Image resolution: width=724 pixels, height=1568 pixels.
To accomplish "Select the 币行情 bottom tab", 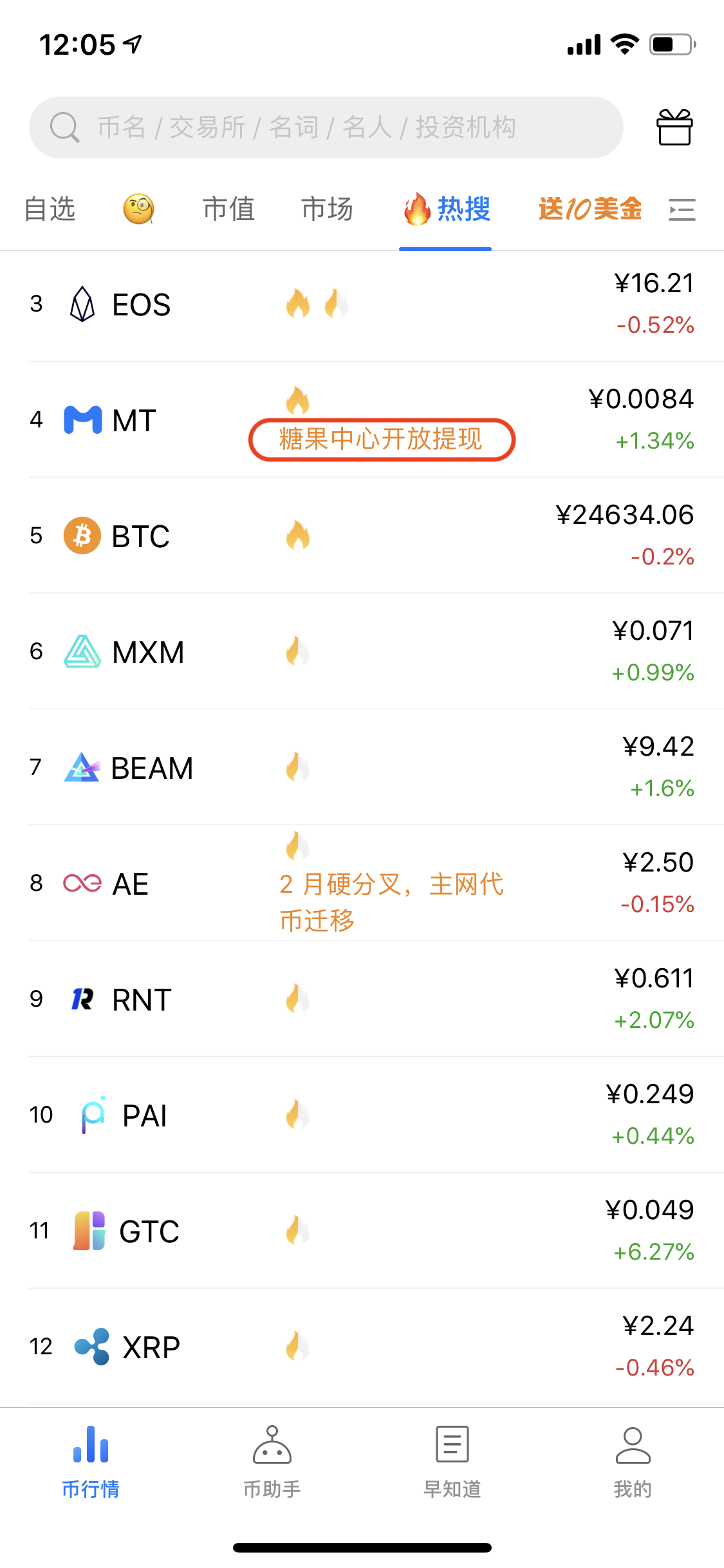I will (x=91, y=1462).
